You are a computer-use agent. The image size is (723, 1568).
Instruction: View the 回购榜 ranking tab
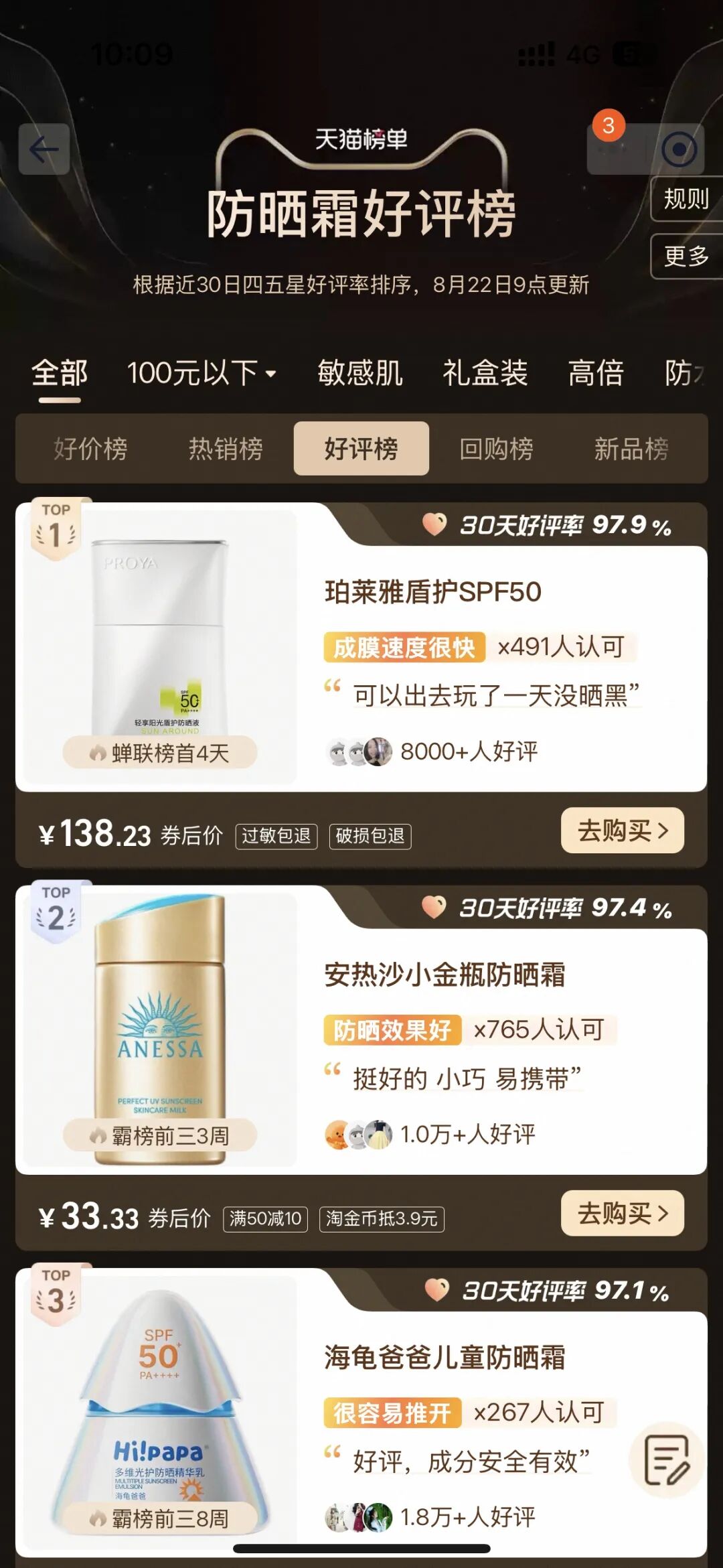point(496,449)
